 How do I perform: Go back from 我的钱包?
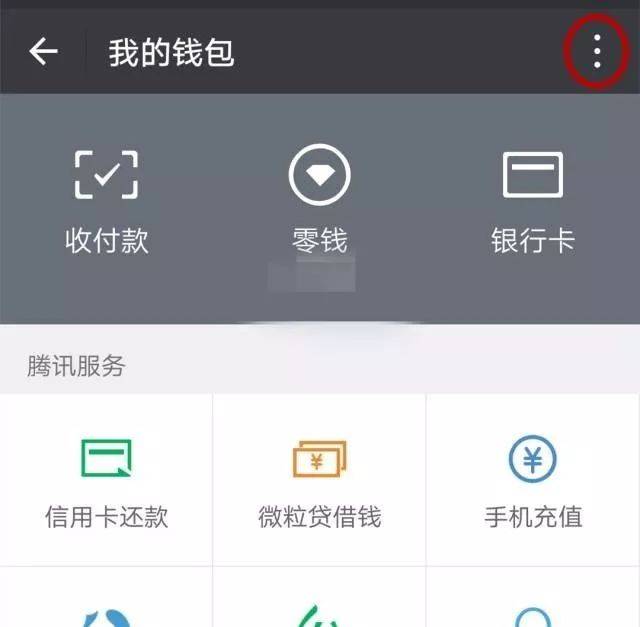pyautogui.click(x=43, y=51)
